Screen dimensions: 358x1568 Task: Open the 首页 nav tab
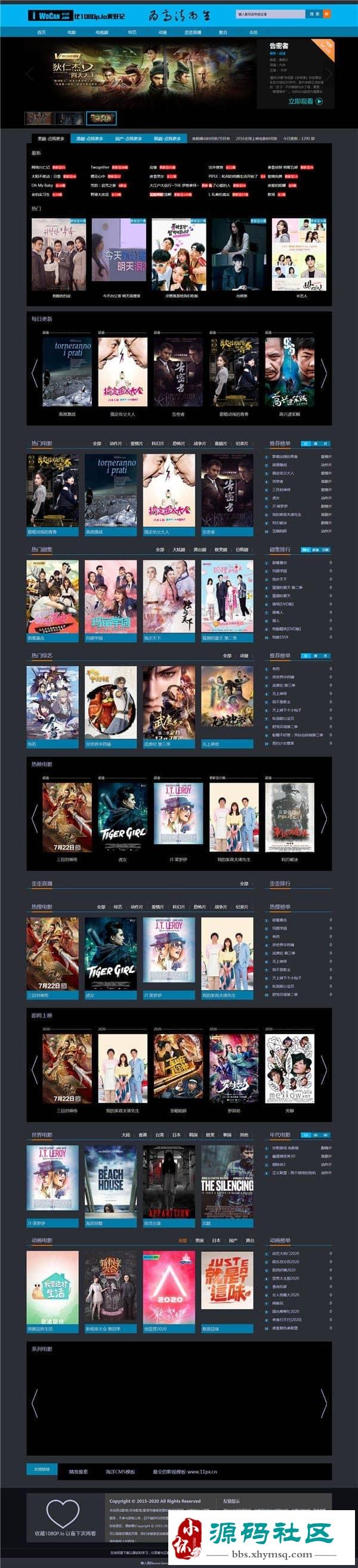pyautogui.click(x=41, y=32)
